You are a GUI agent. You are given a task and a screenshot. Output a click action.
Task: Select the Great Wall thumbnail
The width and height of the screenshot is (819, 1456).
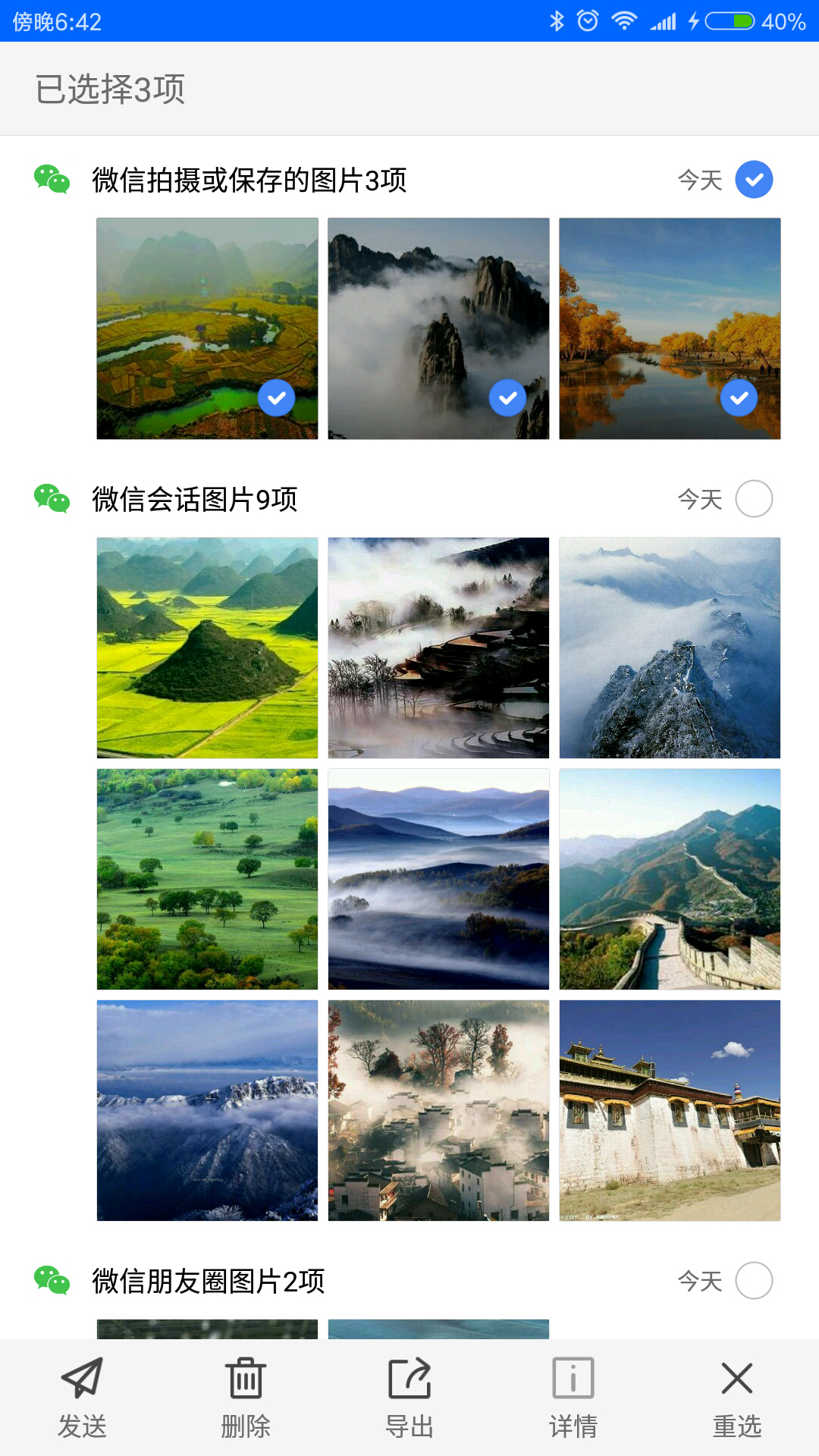[669, 880]
